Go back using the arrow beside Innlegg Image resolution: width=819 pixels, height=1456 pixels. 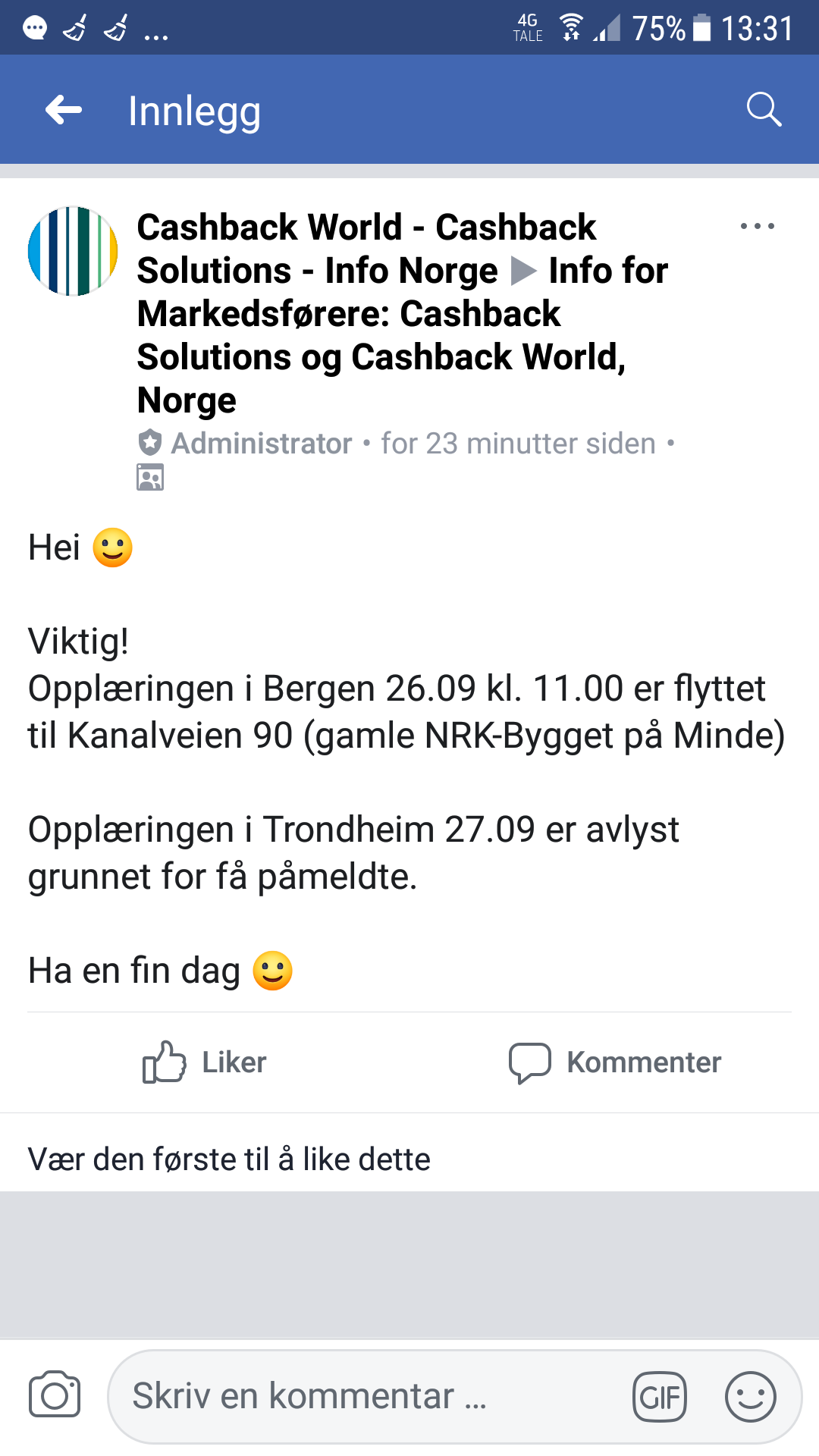coord(64,110)
